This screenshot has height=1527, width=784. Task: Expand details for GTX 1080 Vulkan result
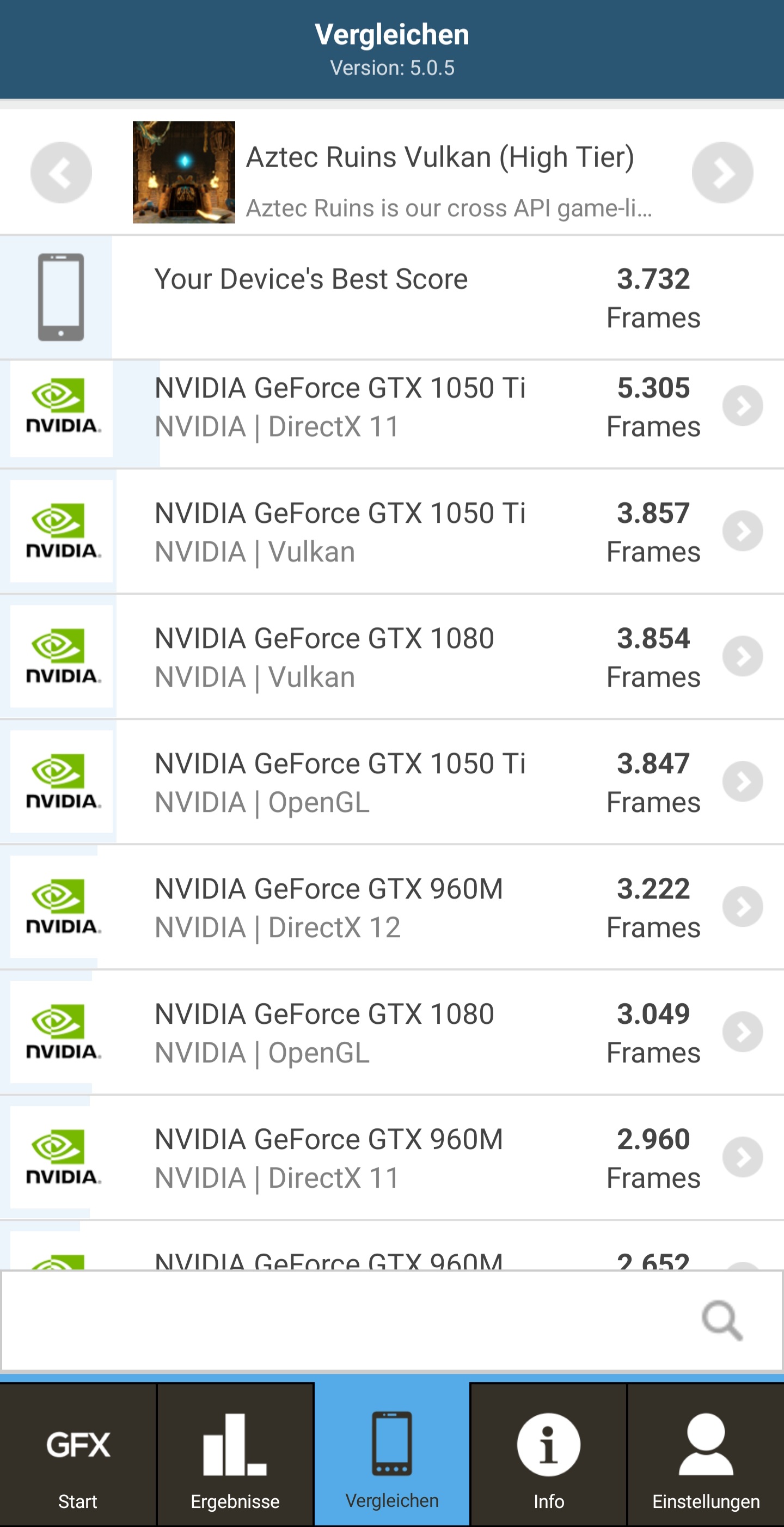point(743,656)
